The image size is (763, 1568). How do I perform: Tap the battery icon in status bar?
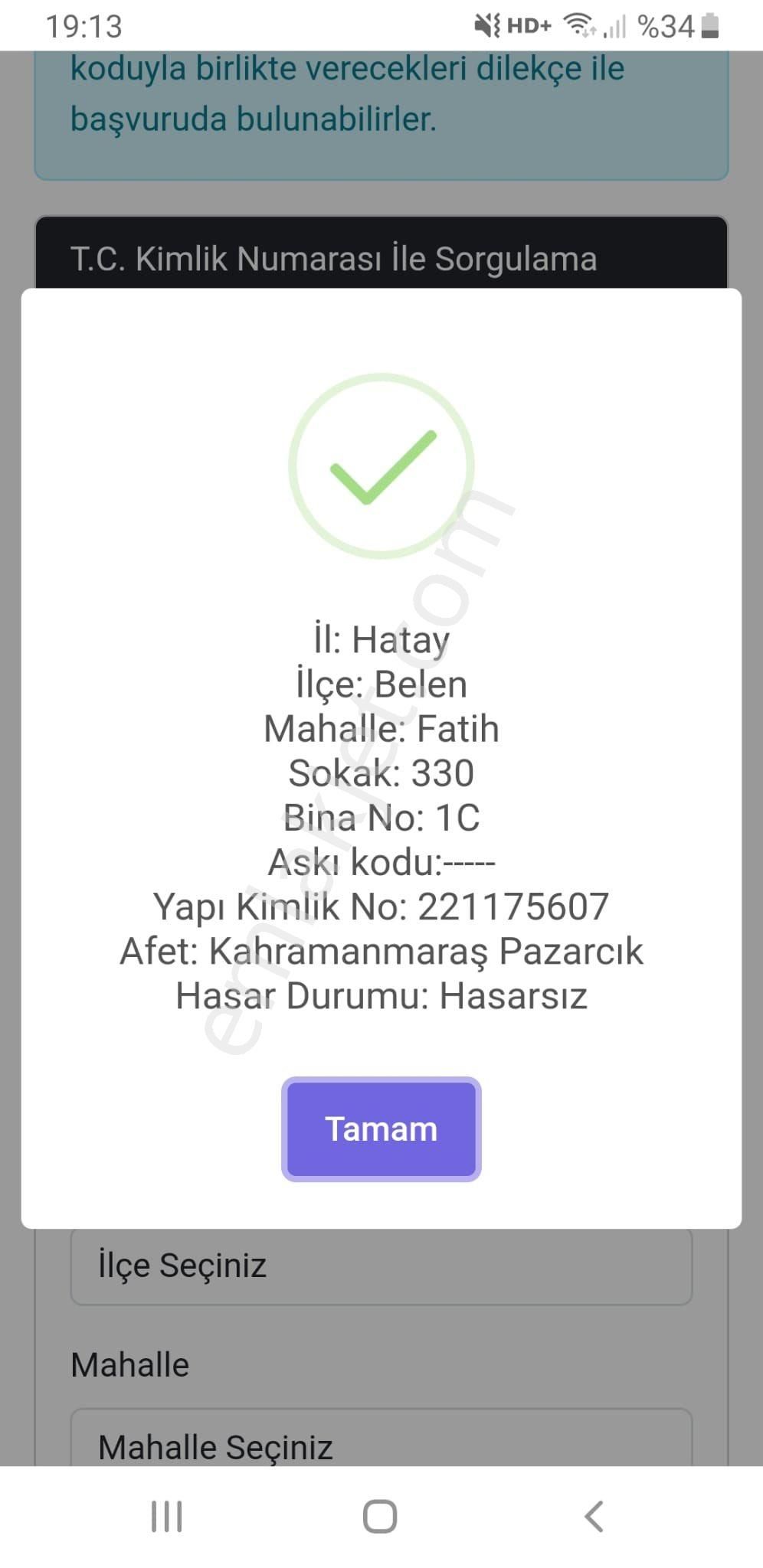(x=706, y=24)
